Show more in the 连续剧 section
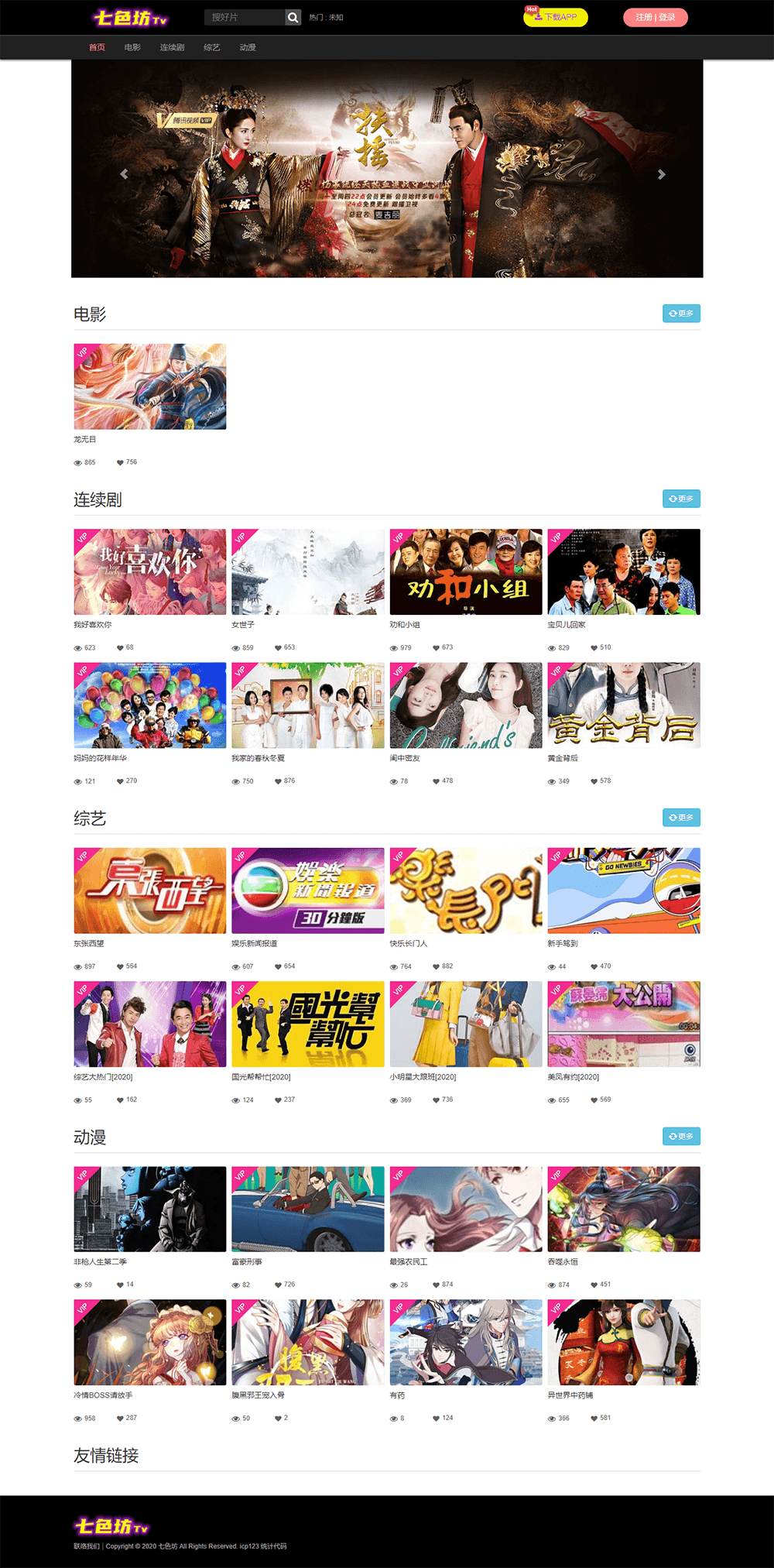The width and height of the screenshot is (774, 1568). pyautogui.click(x=681, y=499)
